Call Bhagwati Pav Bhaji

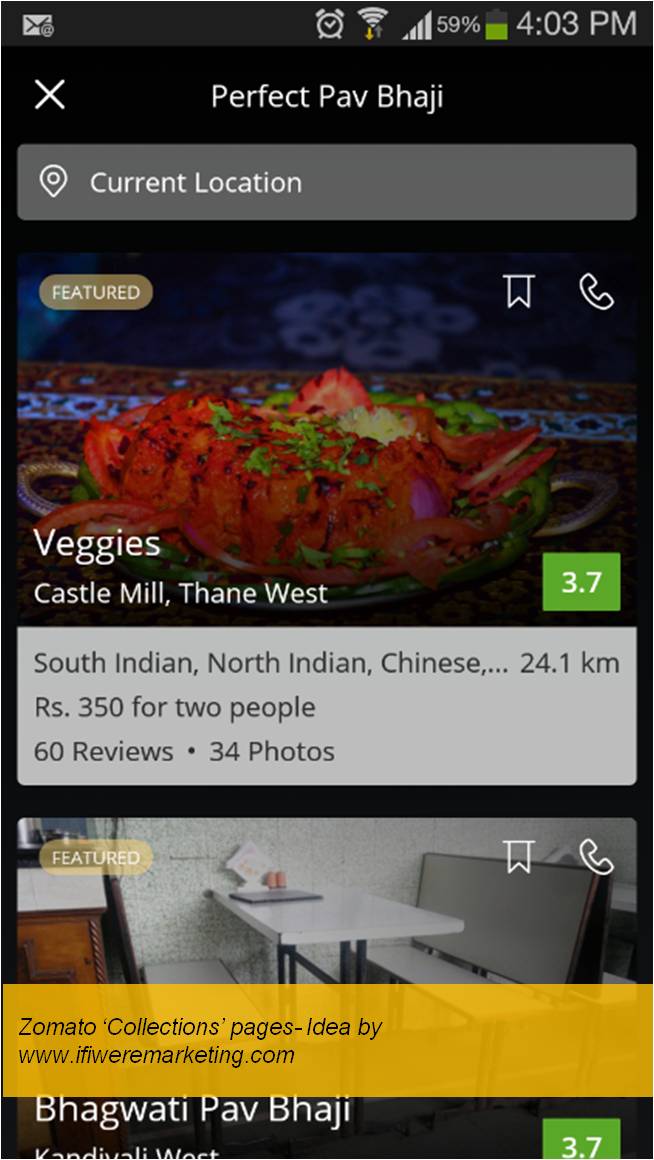[x=596, y=857]
